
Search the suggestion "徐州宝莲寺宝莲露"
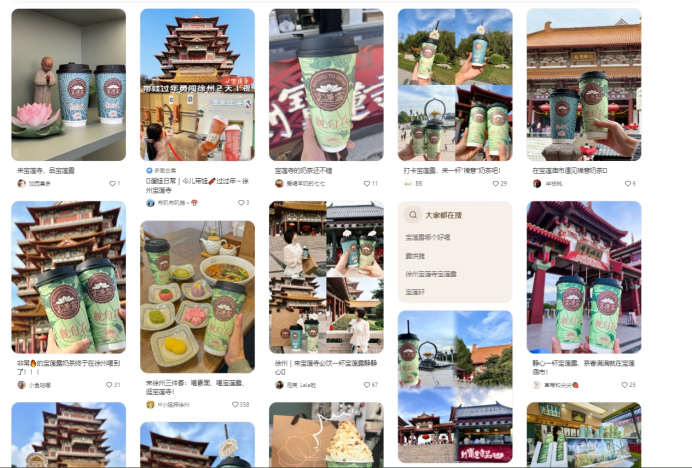[x=431, y=274]
